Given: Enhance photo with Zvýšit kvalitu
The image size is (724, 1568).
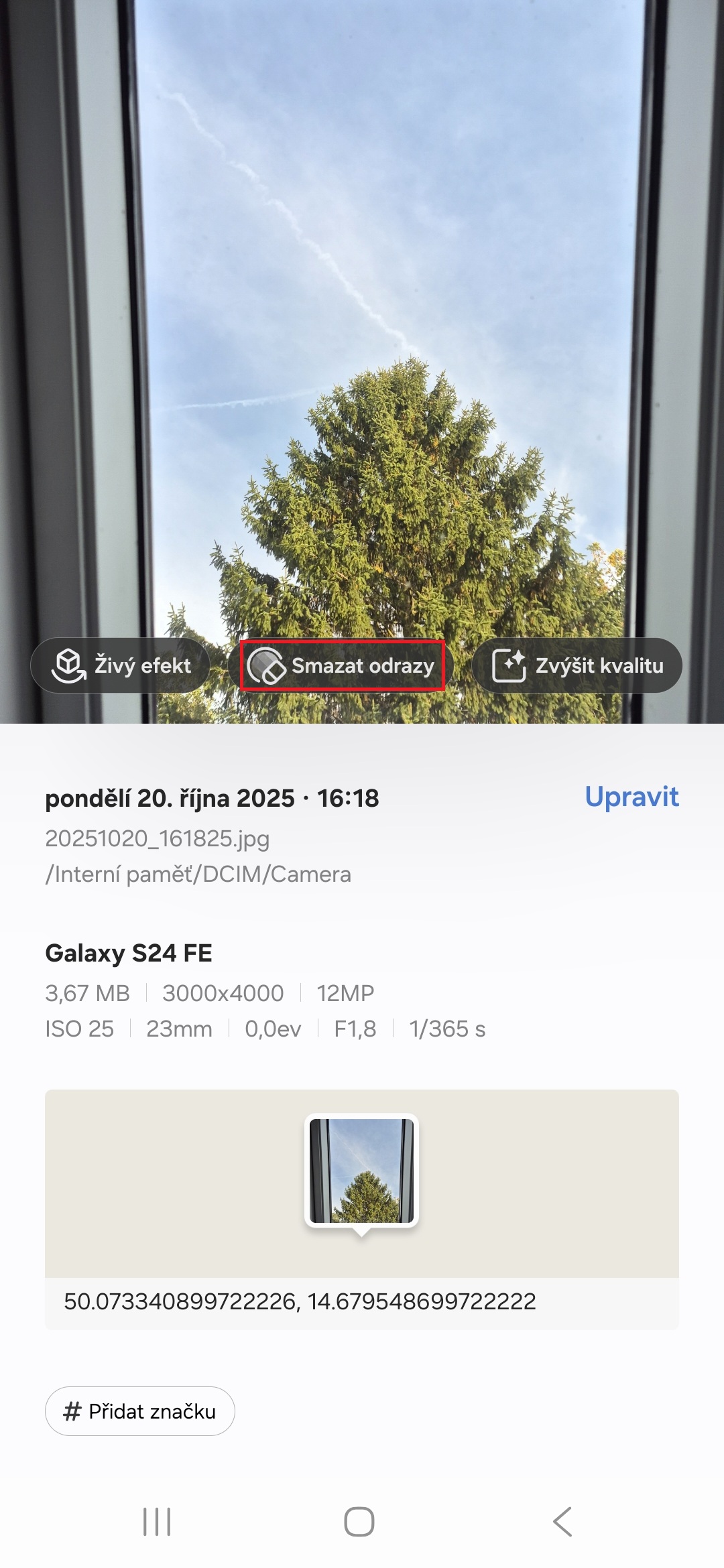Looking at the screenshot, I should click(x=577, y=665).
